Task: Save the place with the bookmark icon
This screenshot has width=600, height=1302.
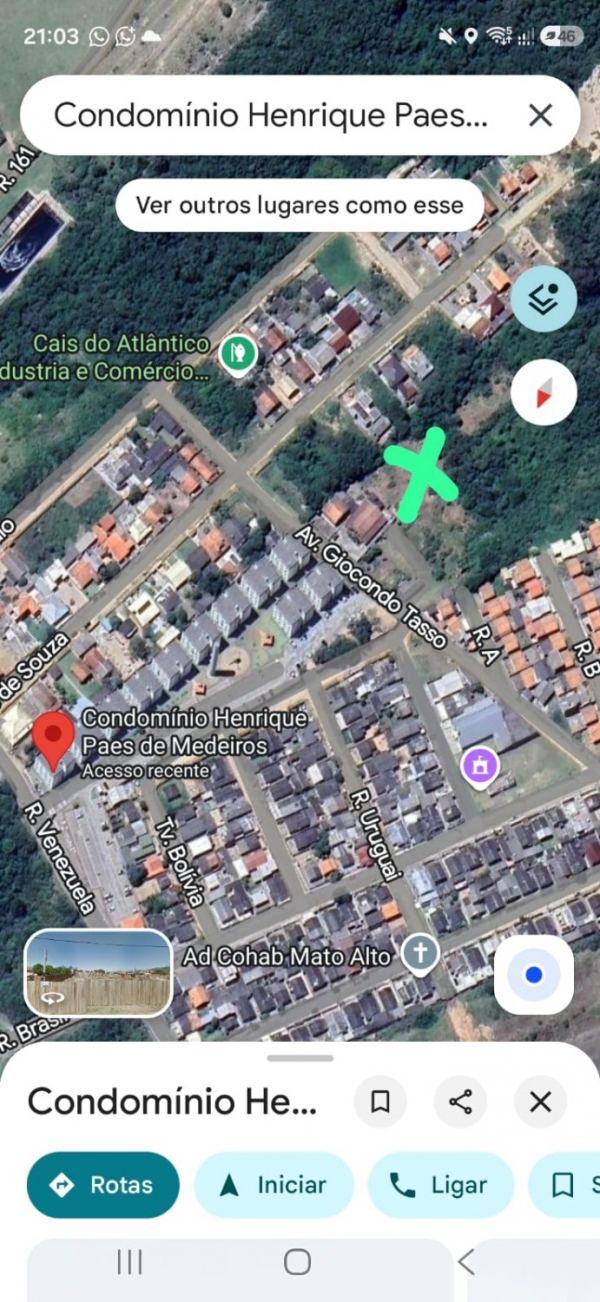Action: point(380,1102)
